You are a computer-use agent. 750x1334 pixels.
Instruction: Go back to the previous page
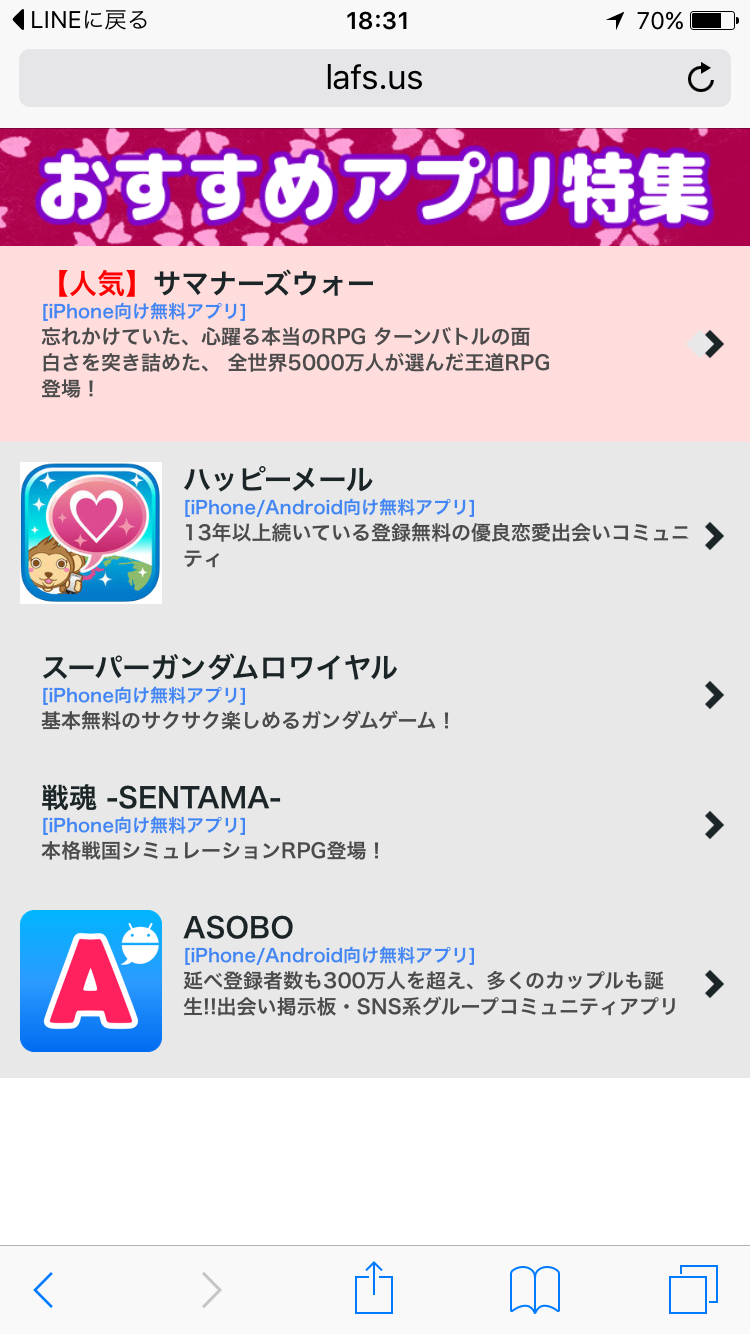(x=43, y=1290)
